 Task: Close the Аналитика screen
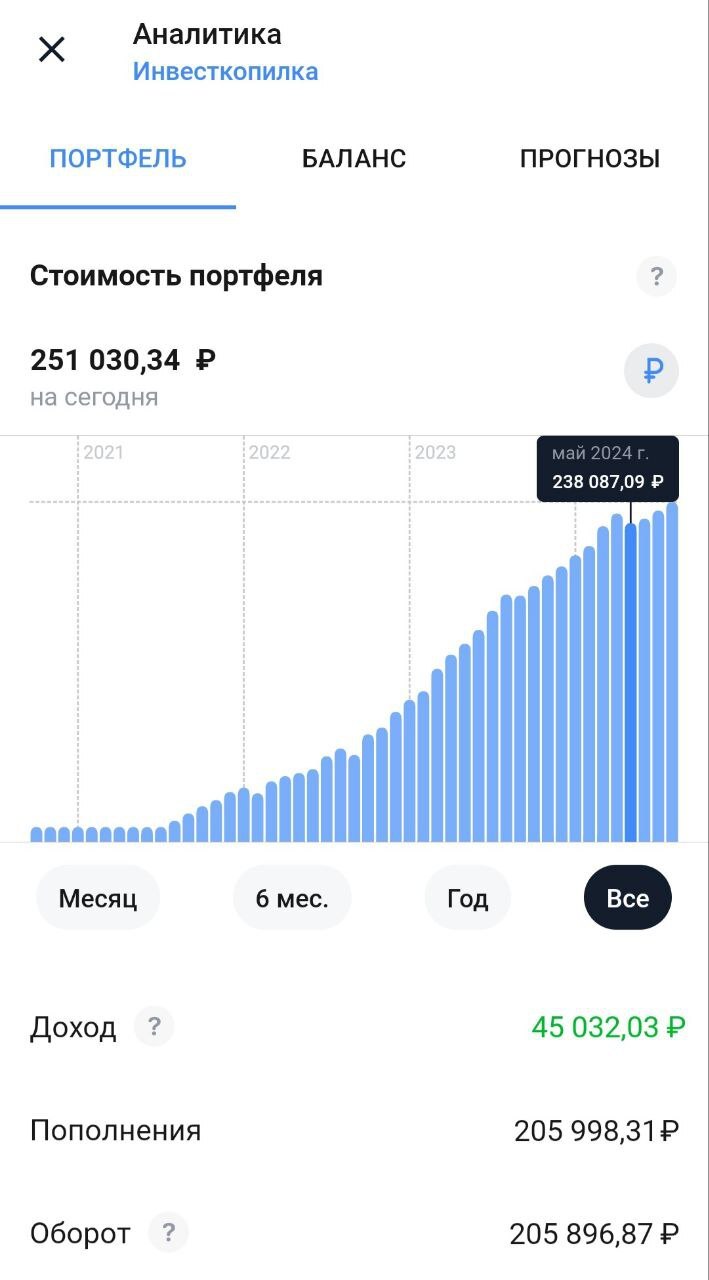tap(51, 49)
